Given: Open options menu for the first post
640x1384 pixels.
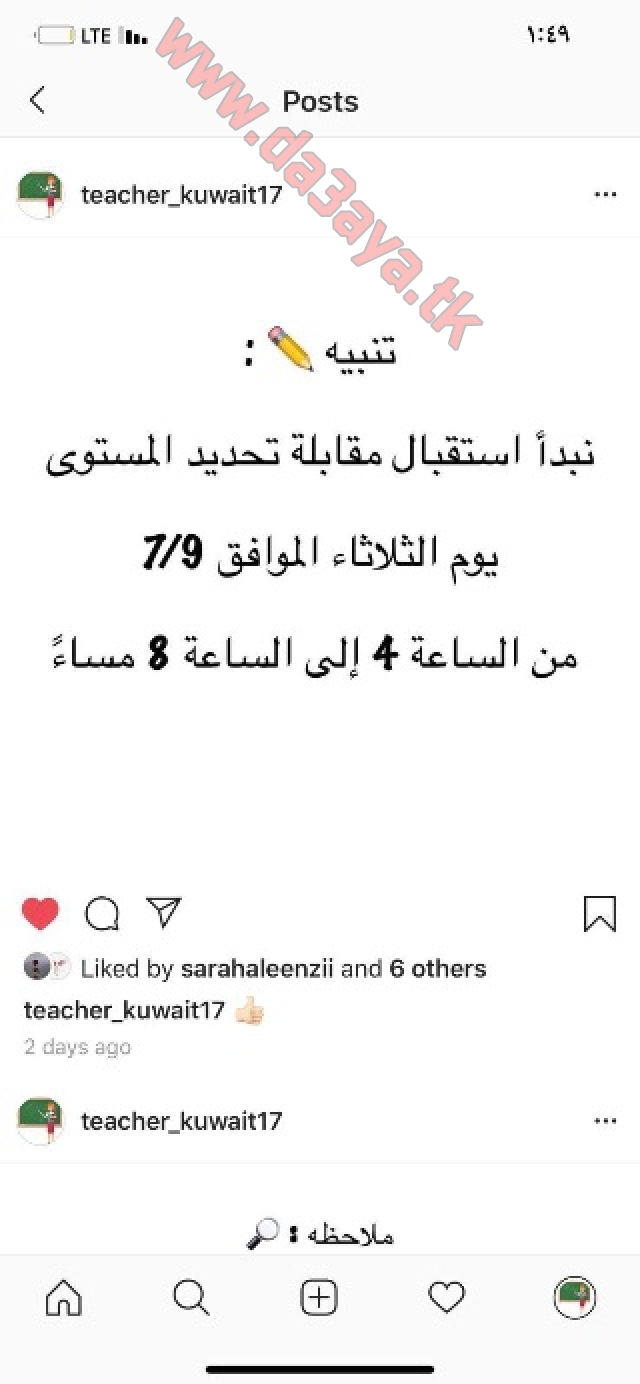Looking at the screenshot, I should 605,195.
